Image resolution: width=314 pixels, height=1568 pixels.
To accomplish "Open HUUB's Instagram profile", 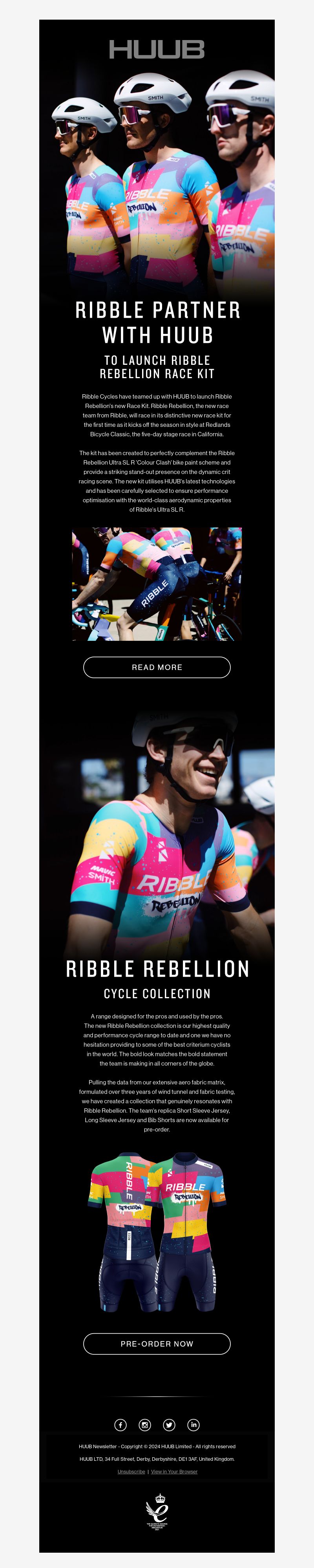I will [145, 1424].
